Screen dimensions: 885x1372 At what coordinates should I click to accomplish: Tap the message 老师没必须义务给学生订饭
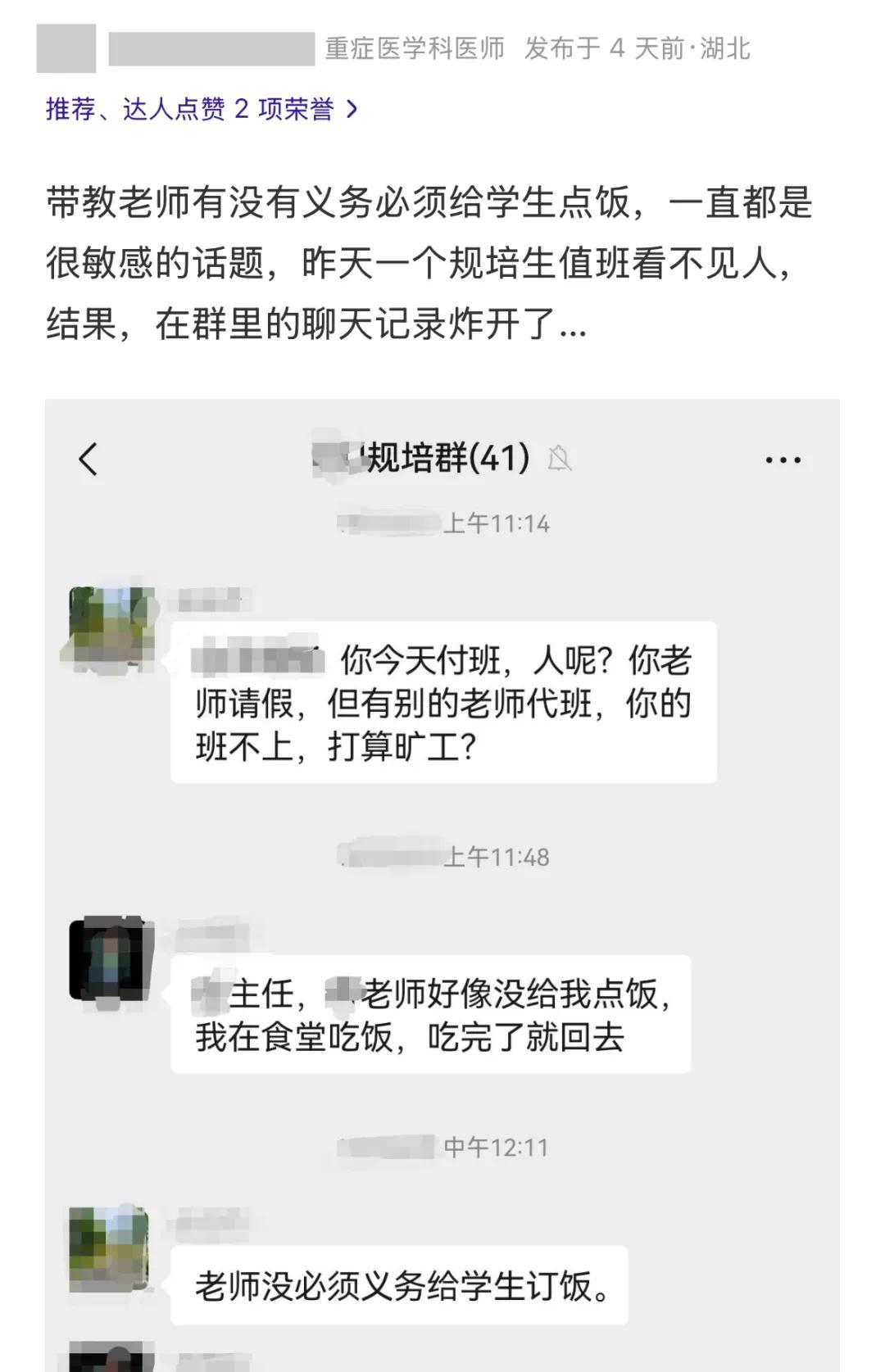402,1284
